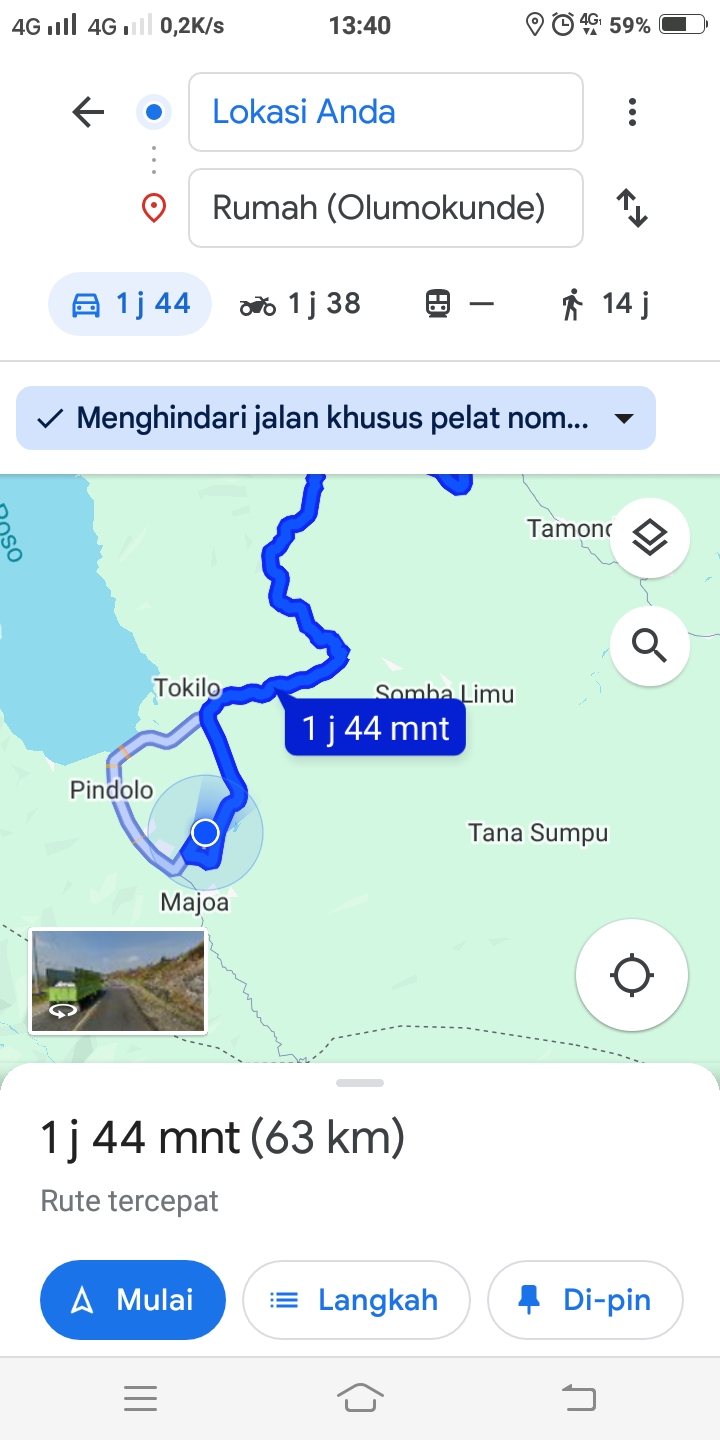Swap start and destination locations
This screenshot has width=720, height=1440.
[x=632, y=208]
